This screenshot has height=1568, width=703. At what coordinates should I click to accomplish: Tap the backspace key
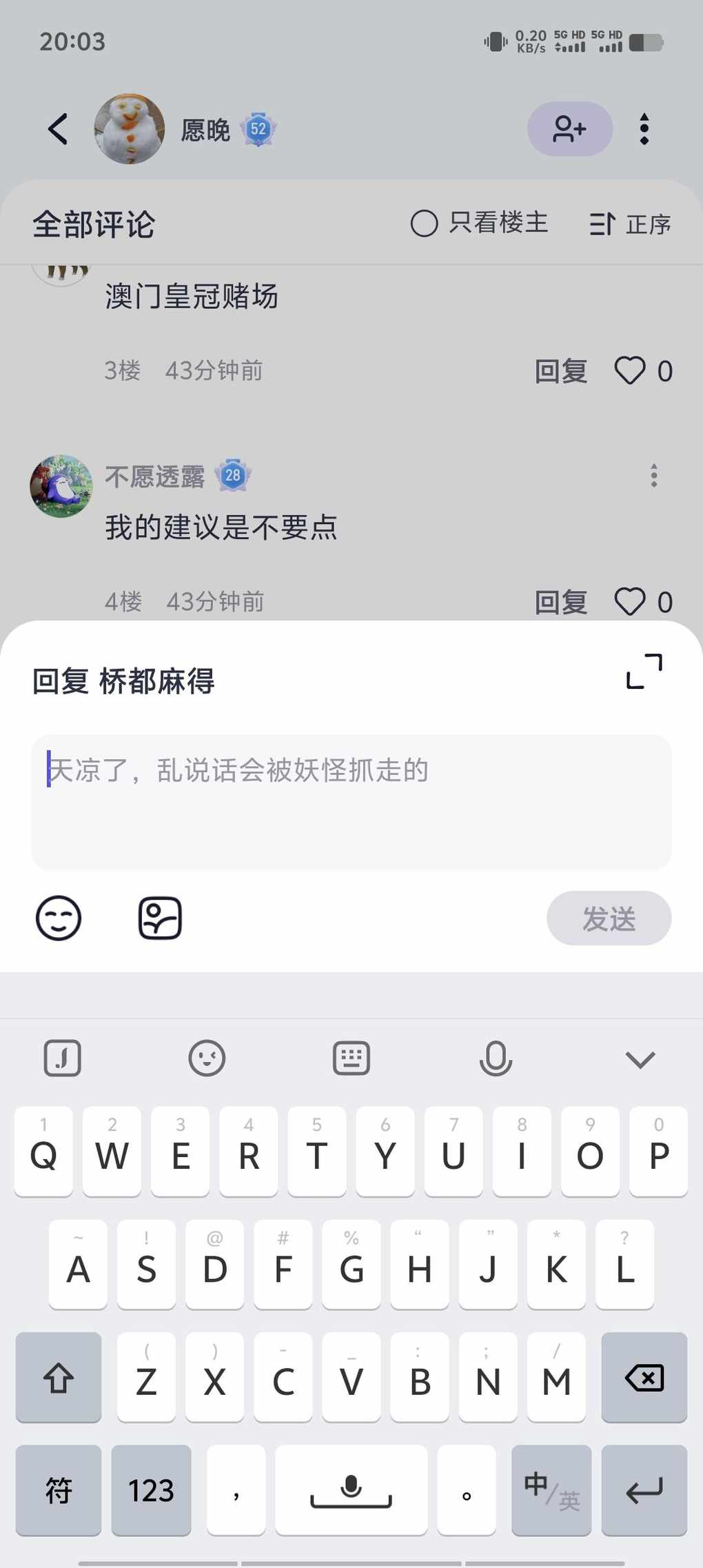(x=644, y=1378)
